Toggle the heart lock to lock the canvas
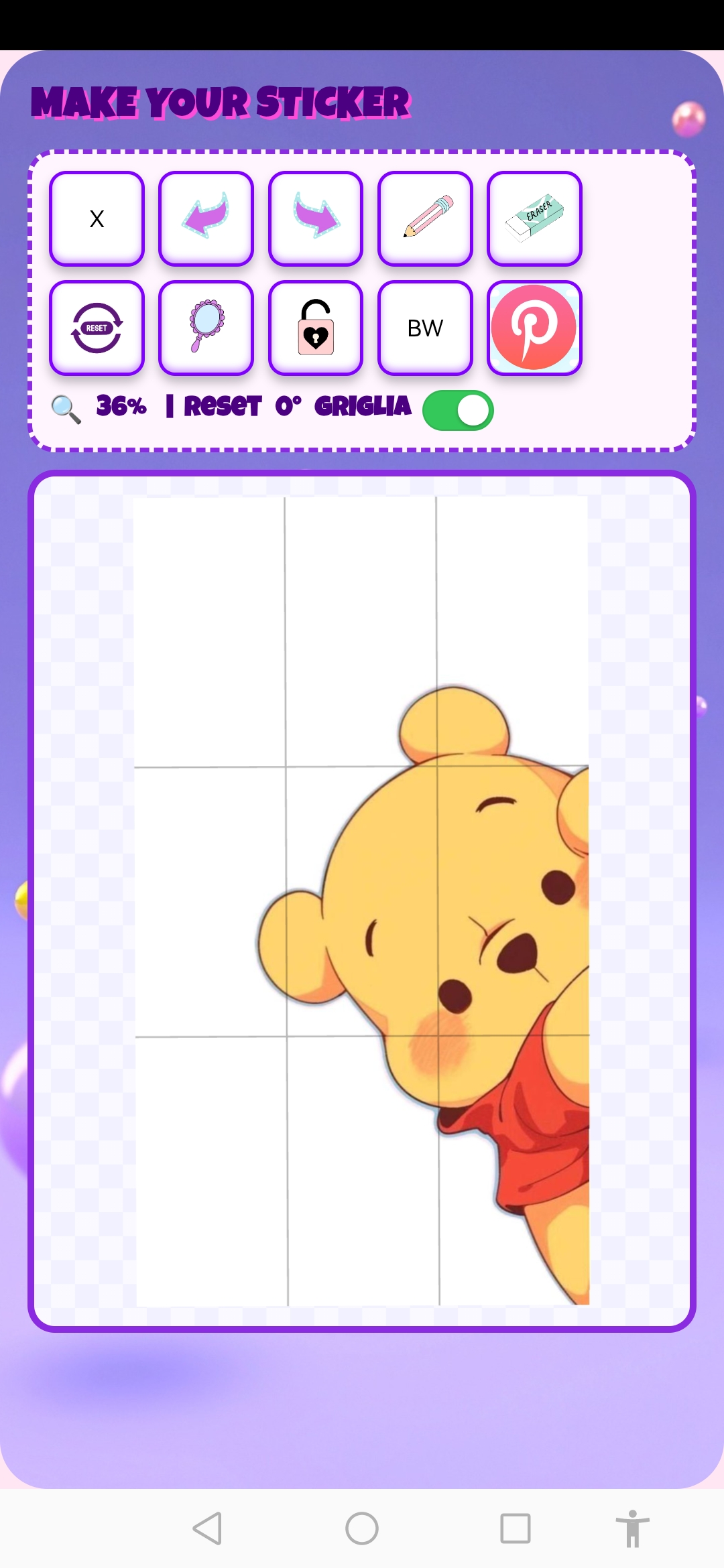The width and height of the screenshot is (724, 1568). tap(315, 328)
